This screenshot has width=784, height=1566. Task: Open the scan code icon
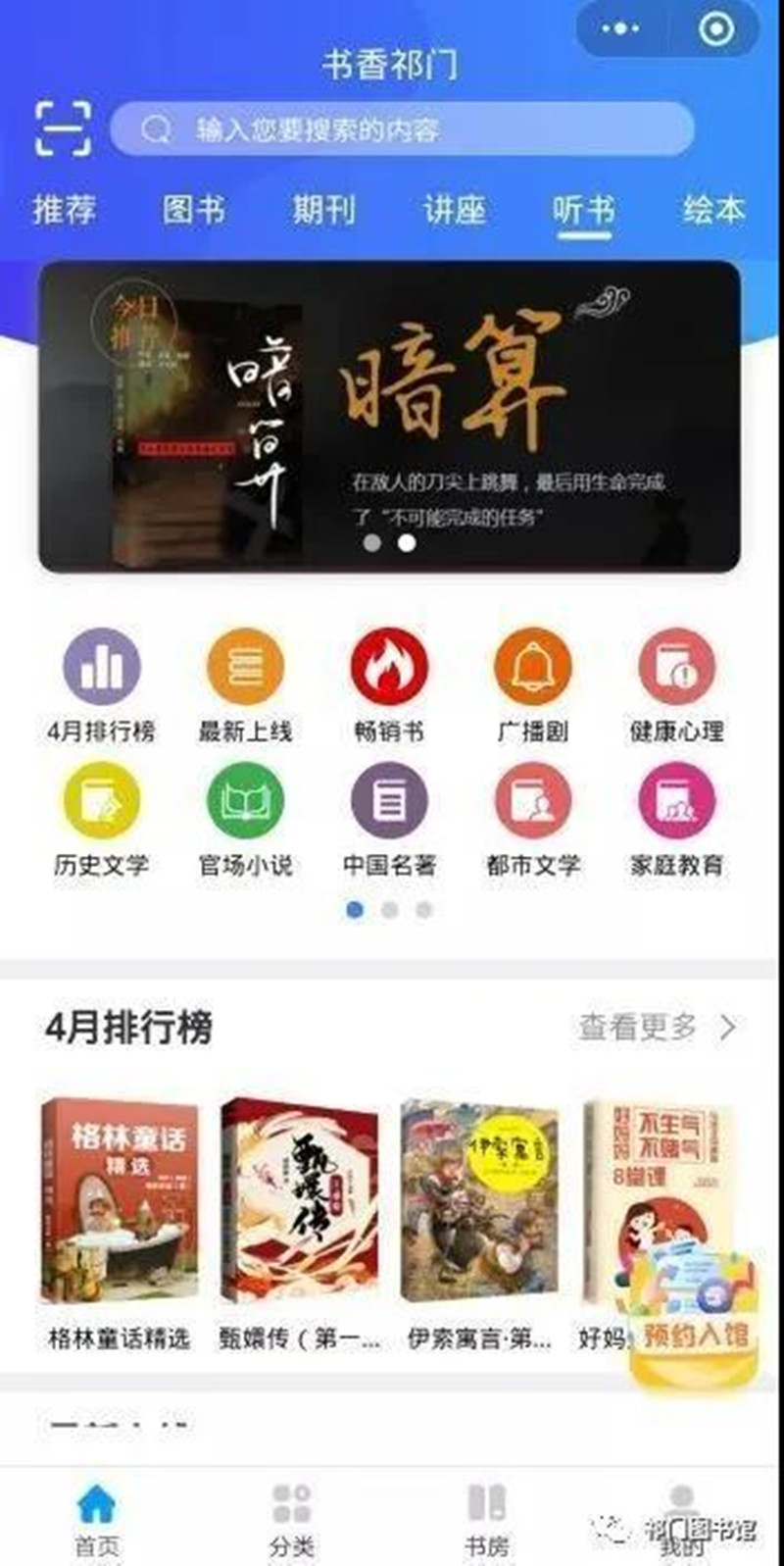tap(63, 128)
